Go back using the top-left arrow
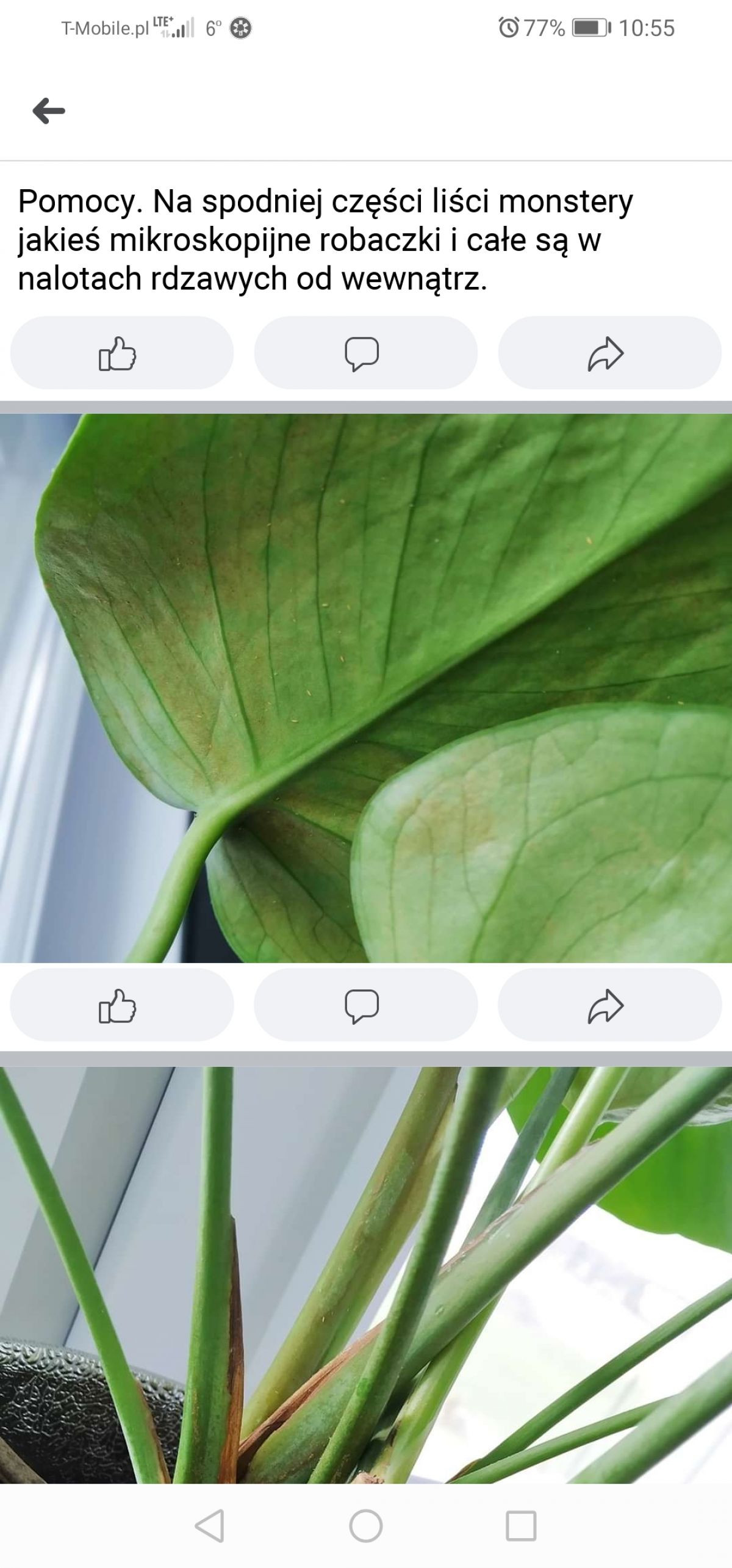Viewport: 732px width, 1568px height. click(49, 111)
